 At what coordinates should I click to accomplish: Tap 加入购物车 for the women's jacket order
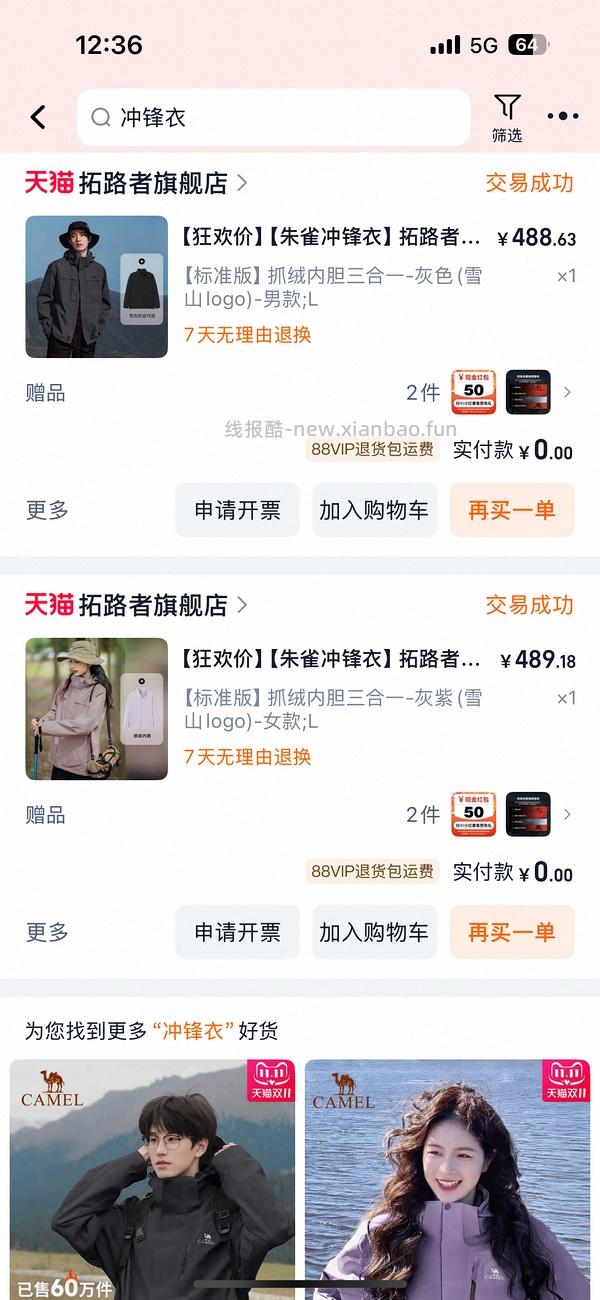click(x=374, y=933)
